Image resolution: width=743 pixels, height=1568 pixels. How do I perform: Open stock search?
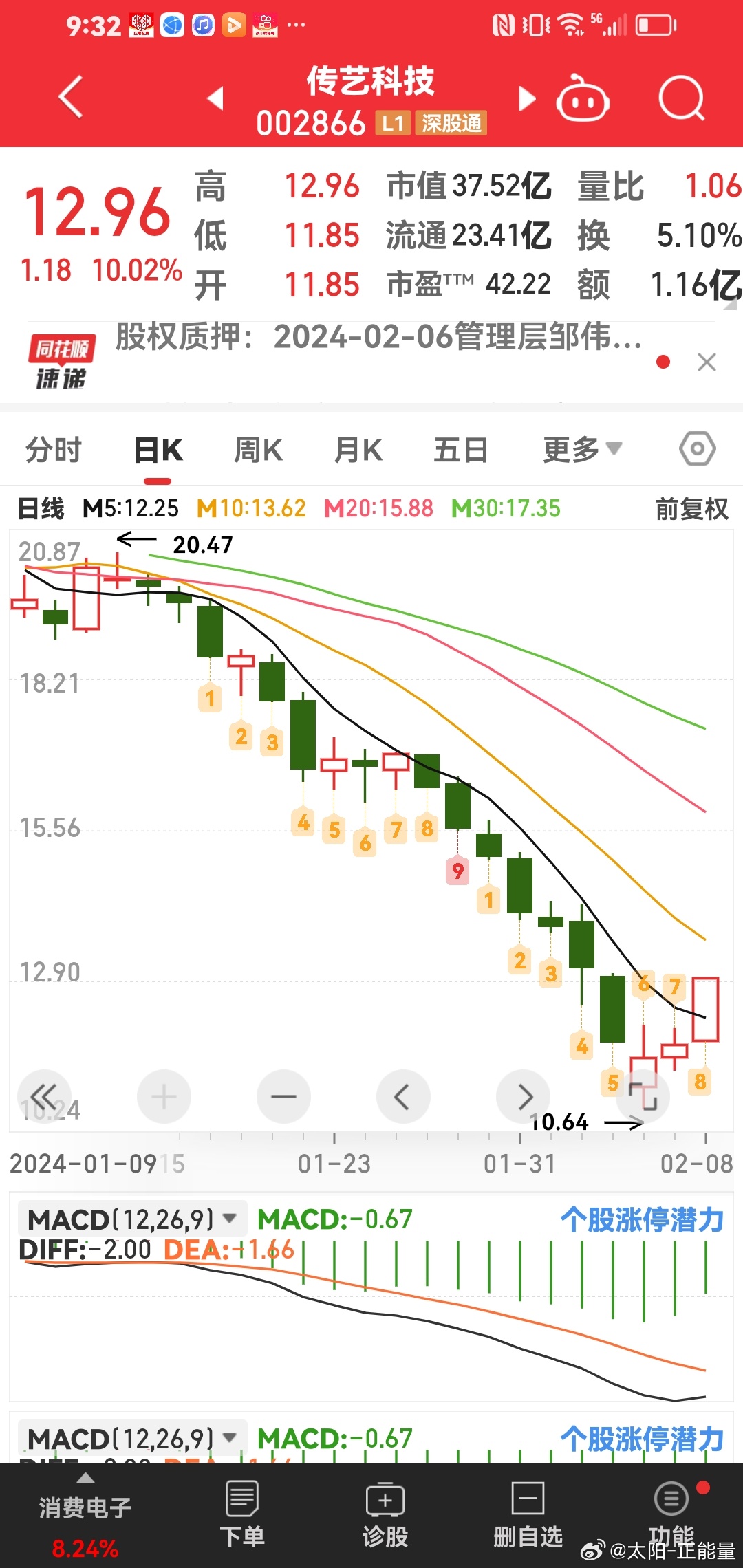(x=682, y=98)
